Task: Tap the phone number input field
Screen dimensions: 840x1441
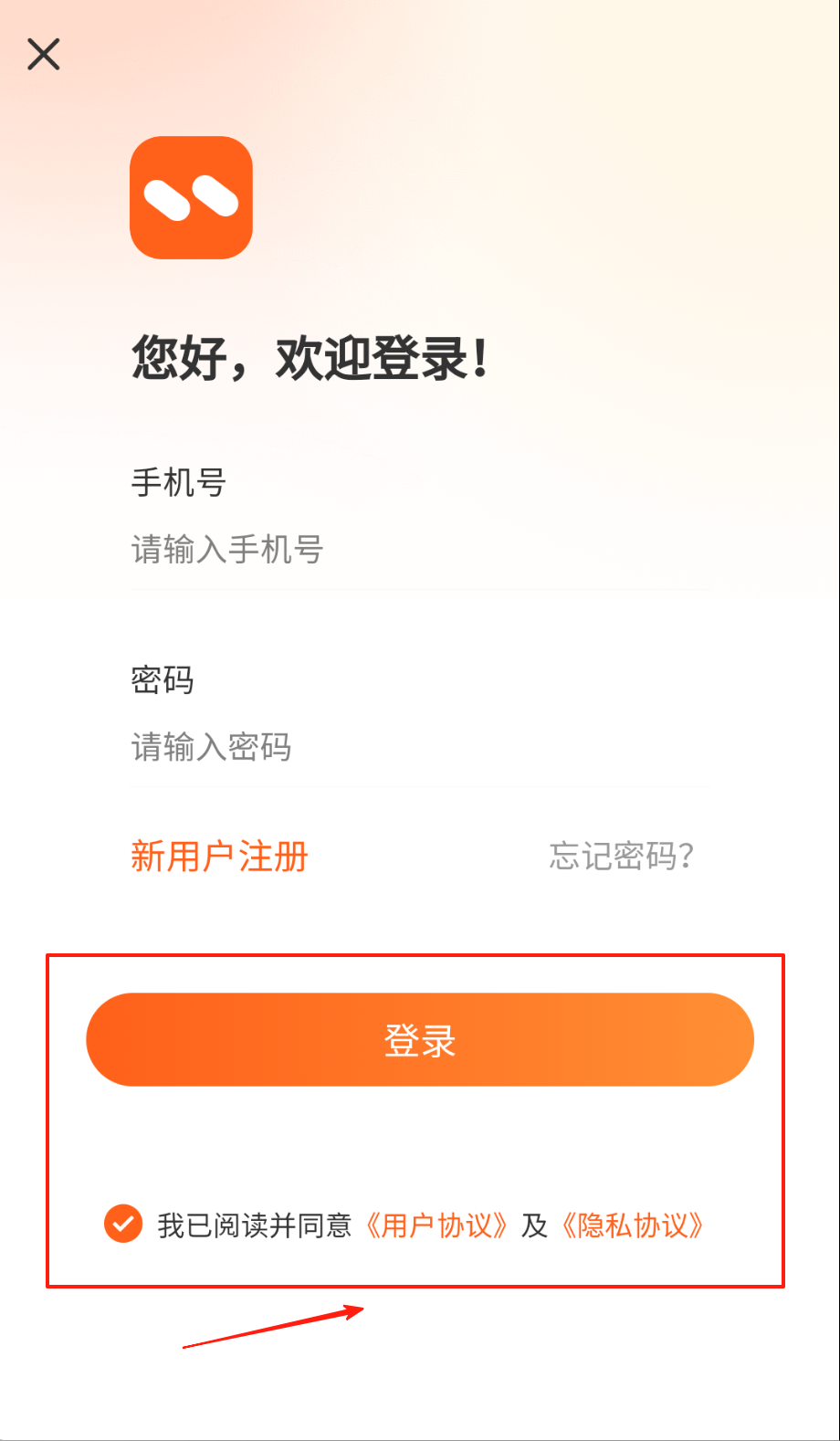Action: (418, 550)
